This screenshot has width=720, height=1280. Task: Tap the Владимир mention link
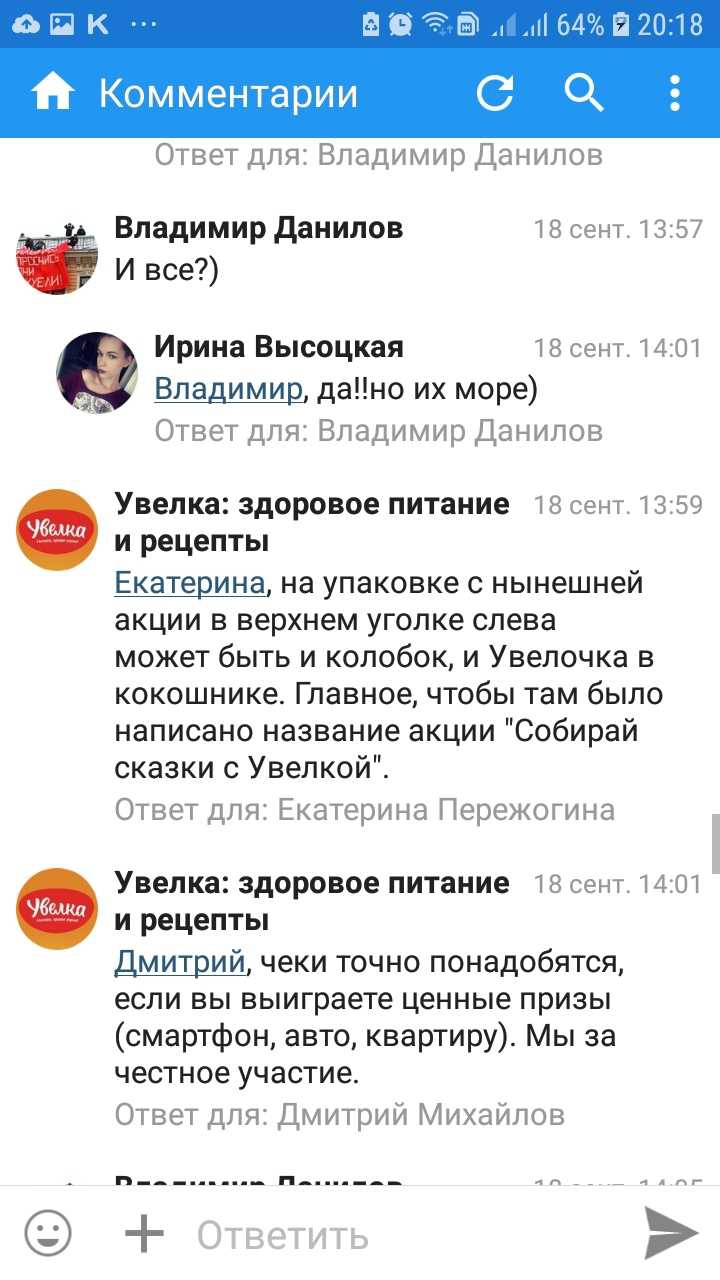(227, 389)
